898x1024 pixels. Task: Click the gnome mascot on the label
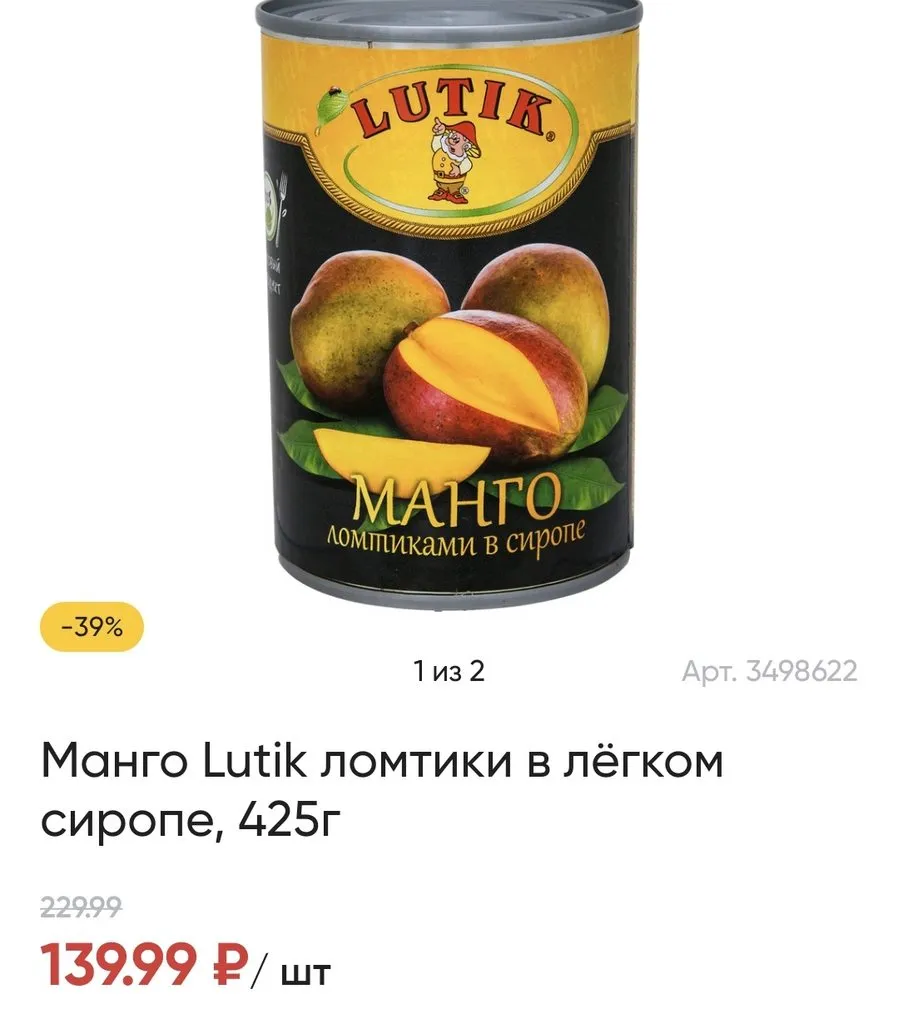pos(450,160)
